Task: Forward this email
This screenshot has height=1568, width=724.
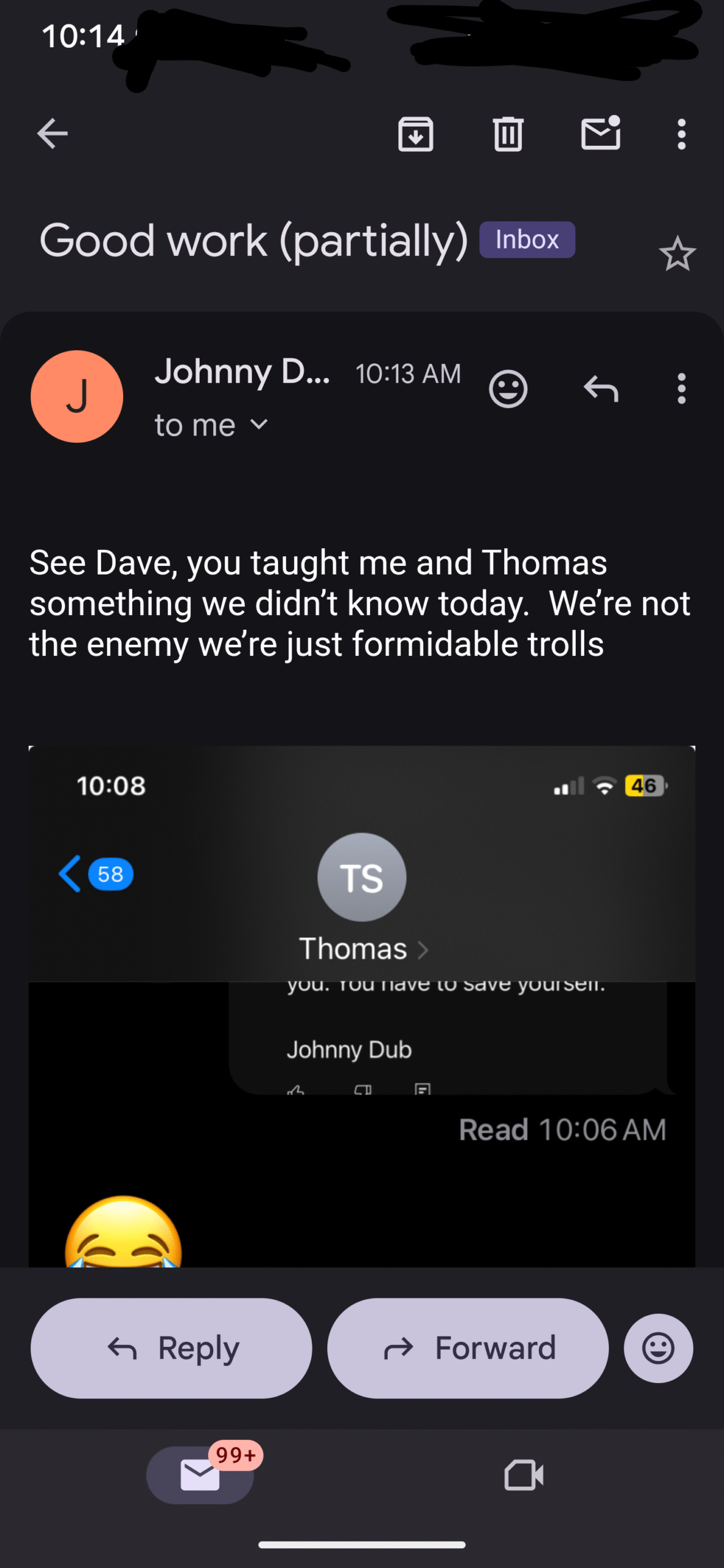Action: pyautogui.click(x=468, y=1348)
